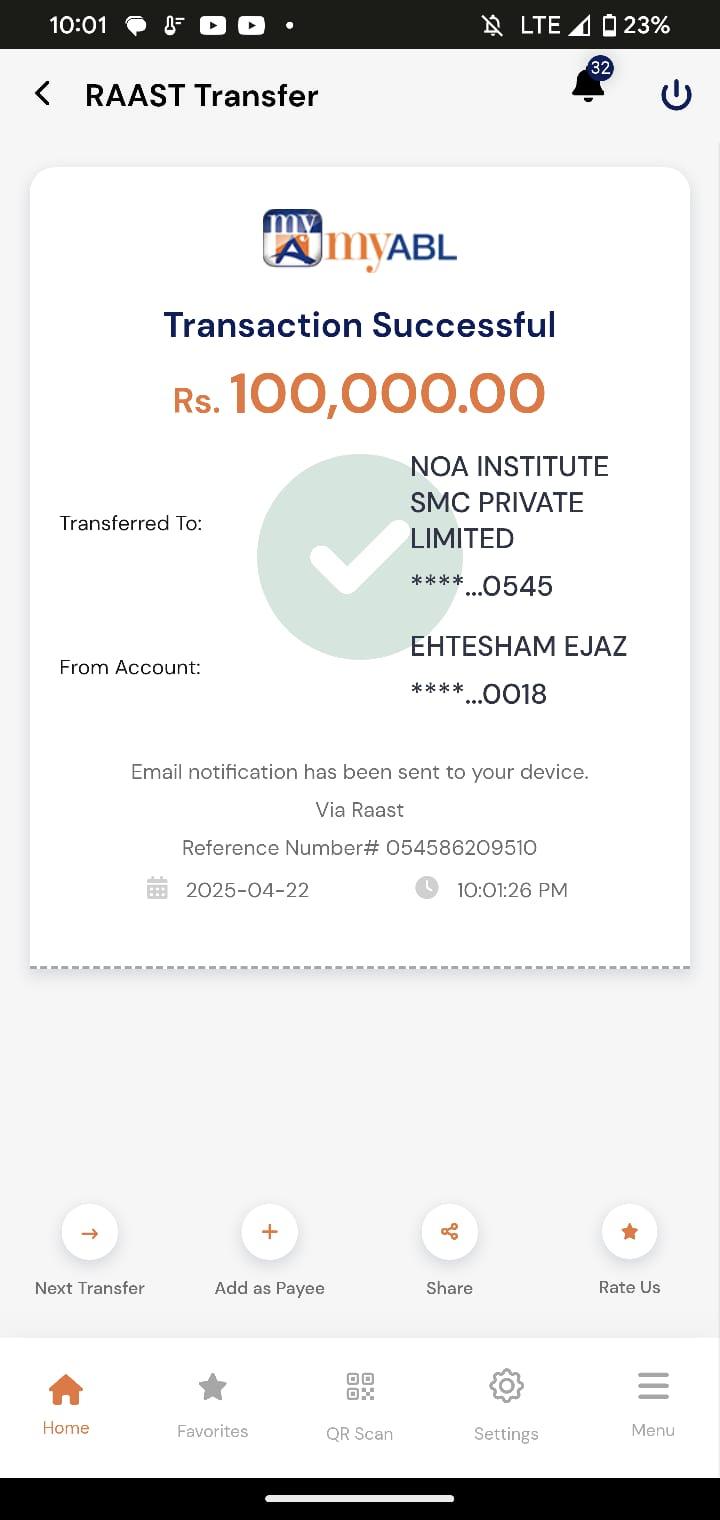Open the QR Scan tab
The width and height of the screenshot is (720, 1520).
point(360,1403)
